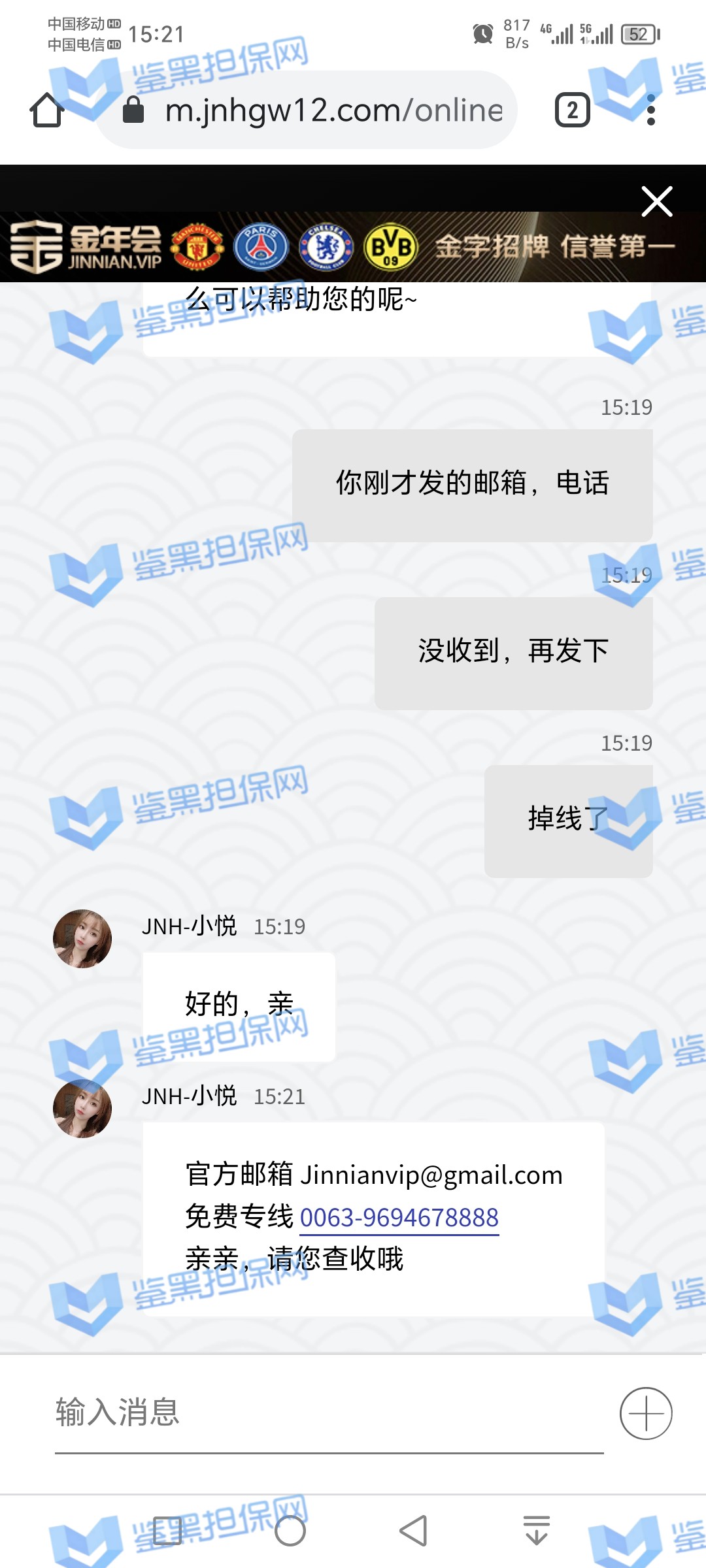The width and height of the screenshot is (706, 1568).
Task: Go back with the system back button
Action: [413, 1530]
